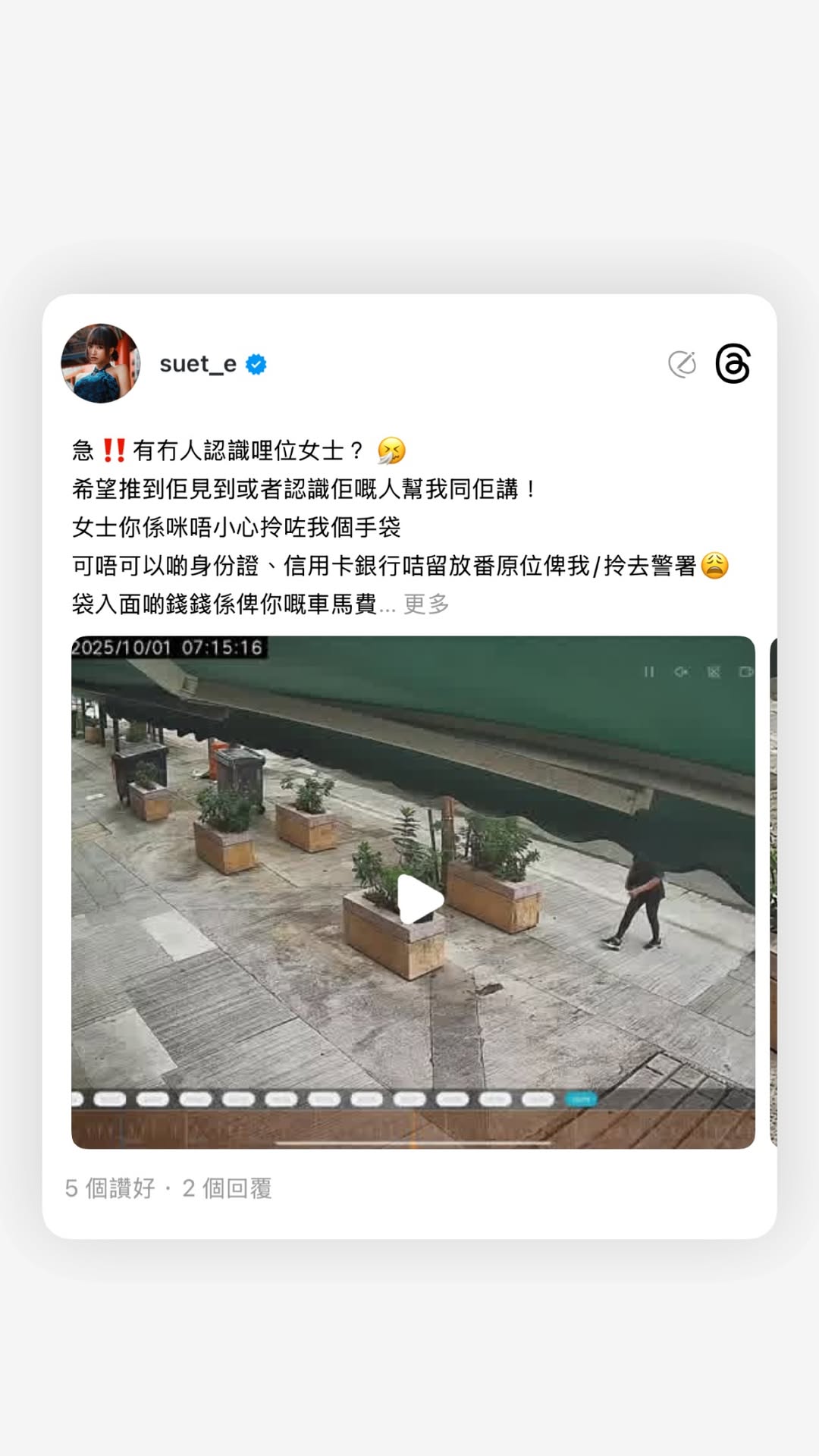
Task: Tap the crossed-out pencil icon
Action: click(682, 364)
